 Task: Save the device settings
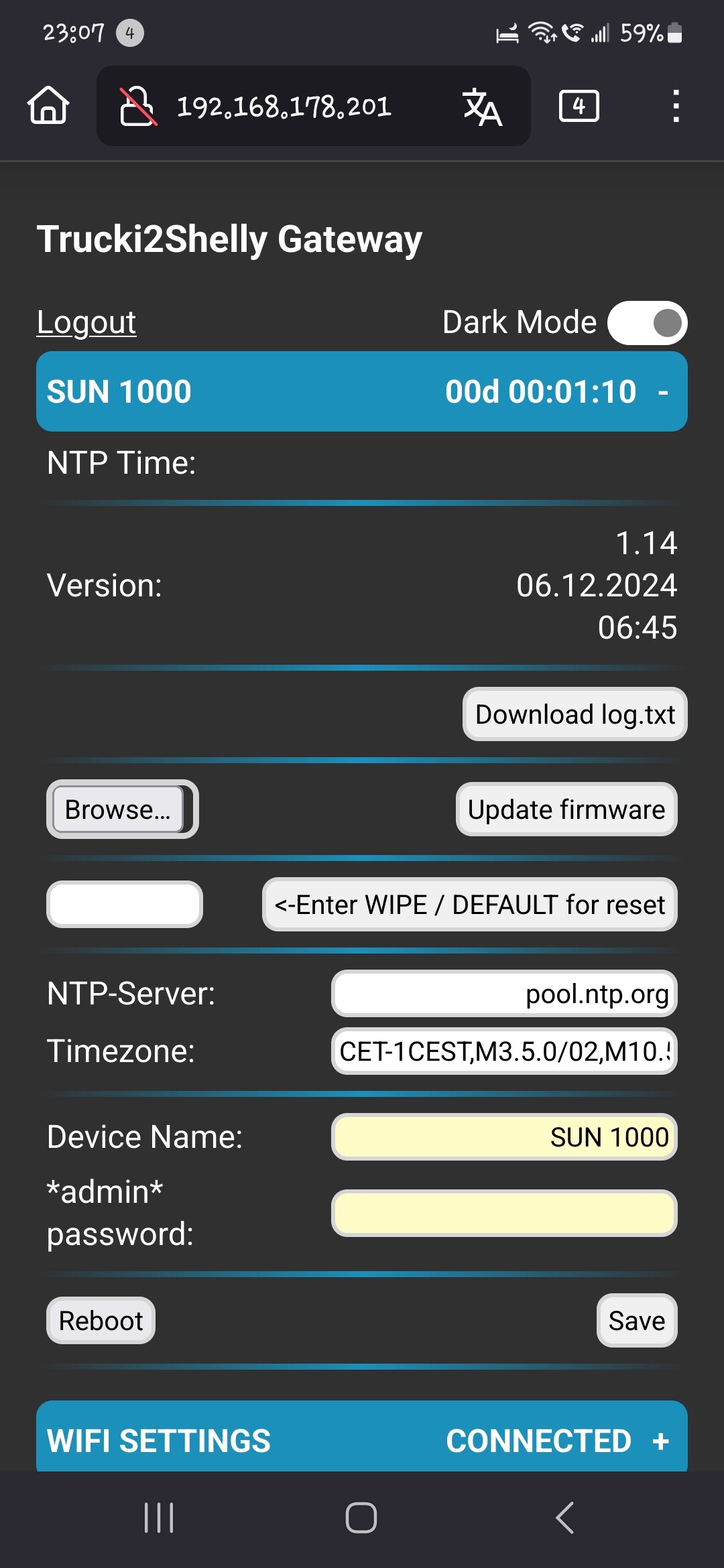click(x=637, y=1321)
